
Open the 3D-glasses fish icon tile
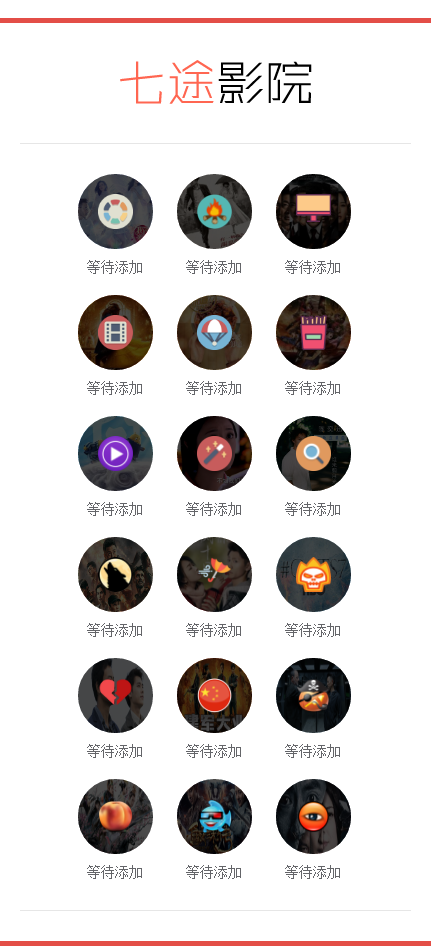click(214, 816)
